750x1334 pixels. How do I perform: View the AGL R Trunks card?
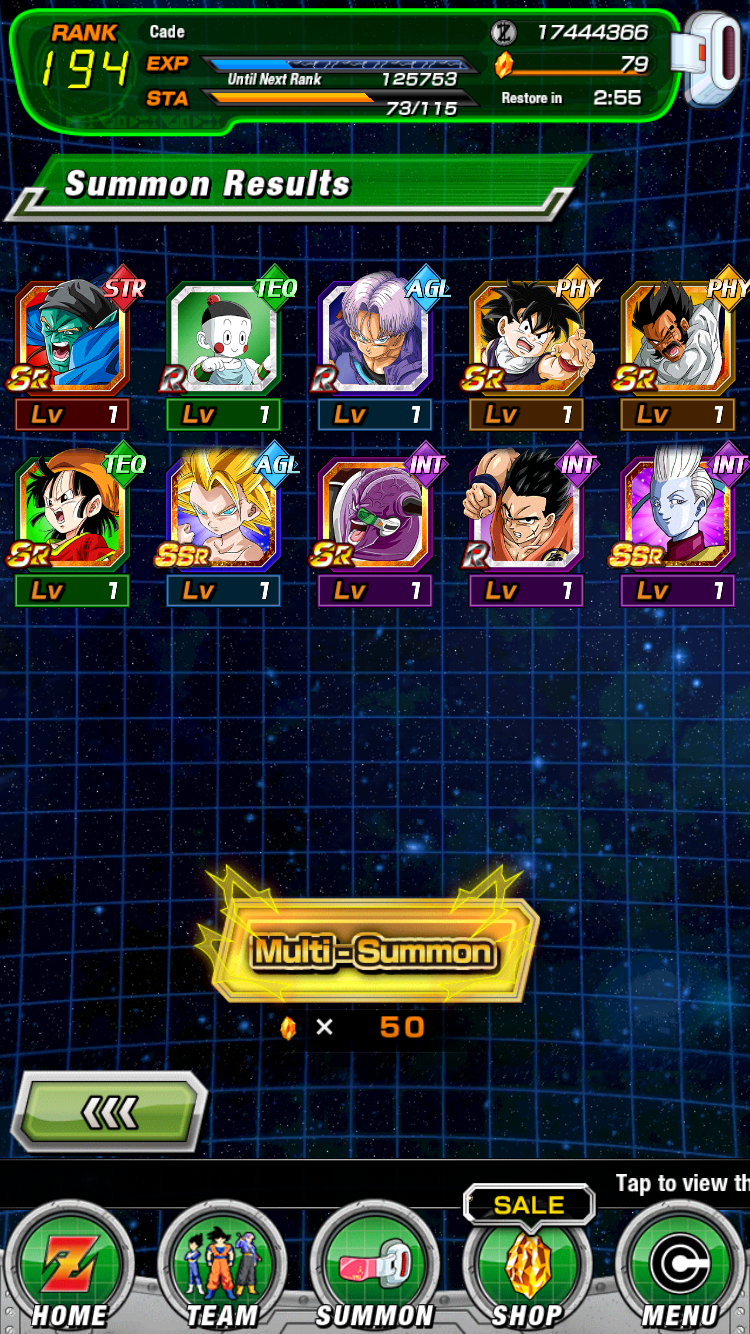[375, 338]
